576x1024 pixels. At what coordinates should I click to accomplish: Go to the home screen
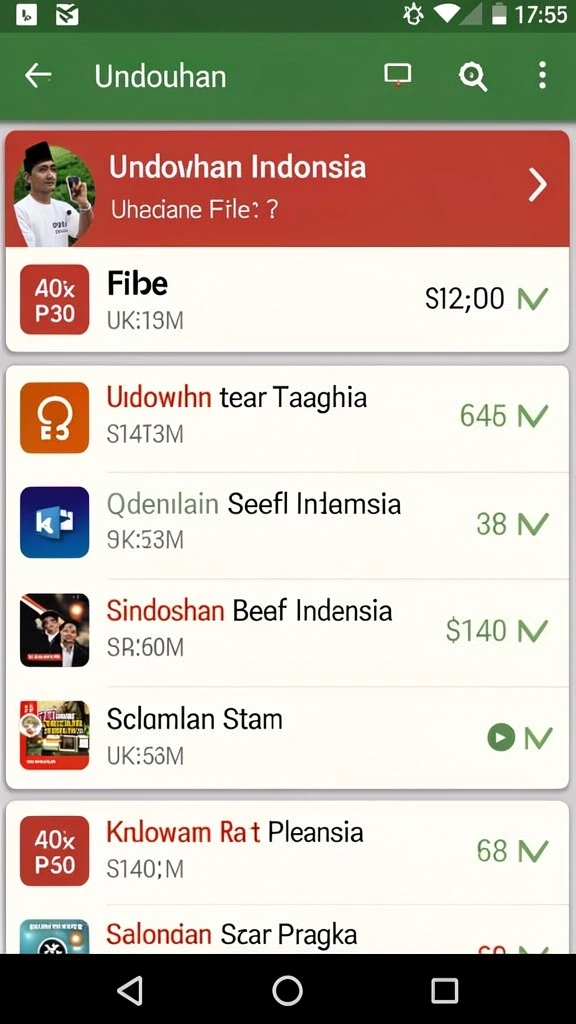pyautogui.click(x=287, y=991)
